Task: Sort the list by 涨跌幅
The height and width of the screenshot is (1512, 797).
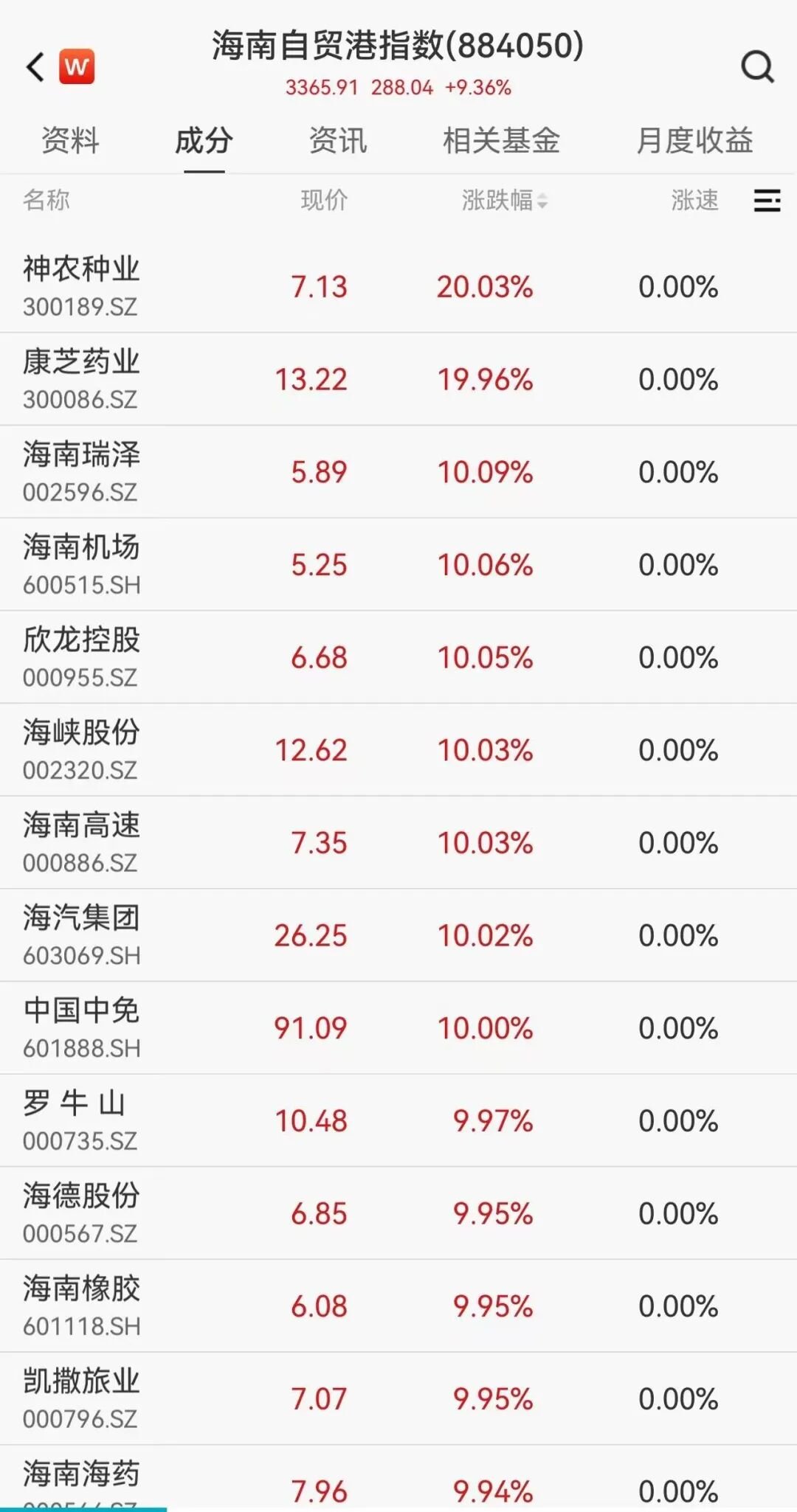Action: pos(504,200)
